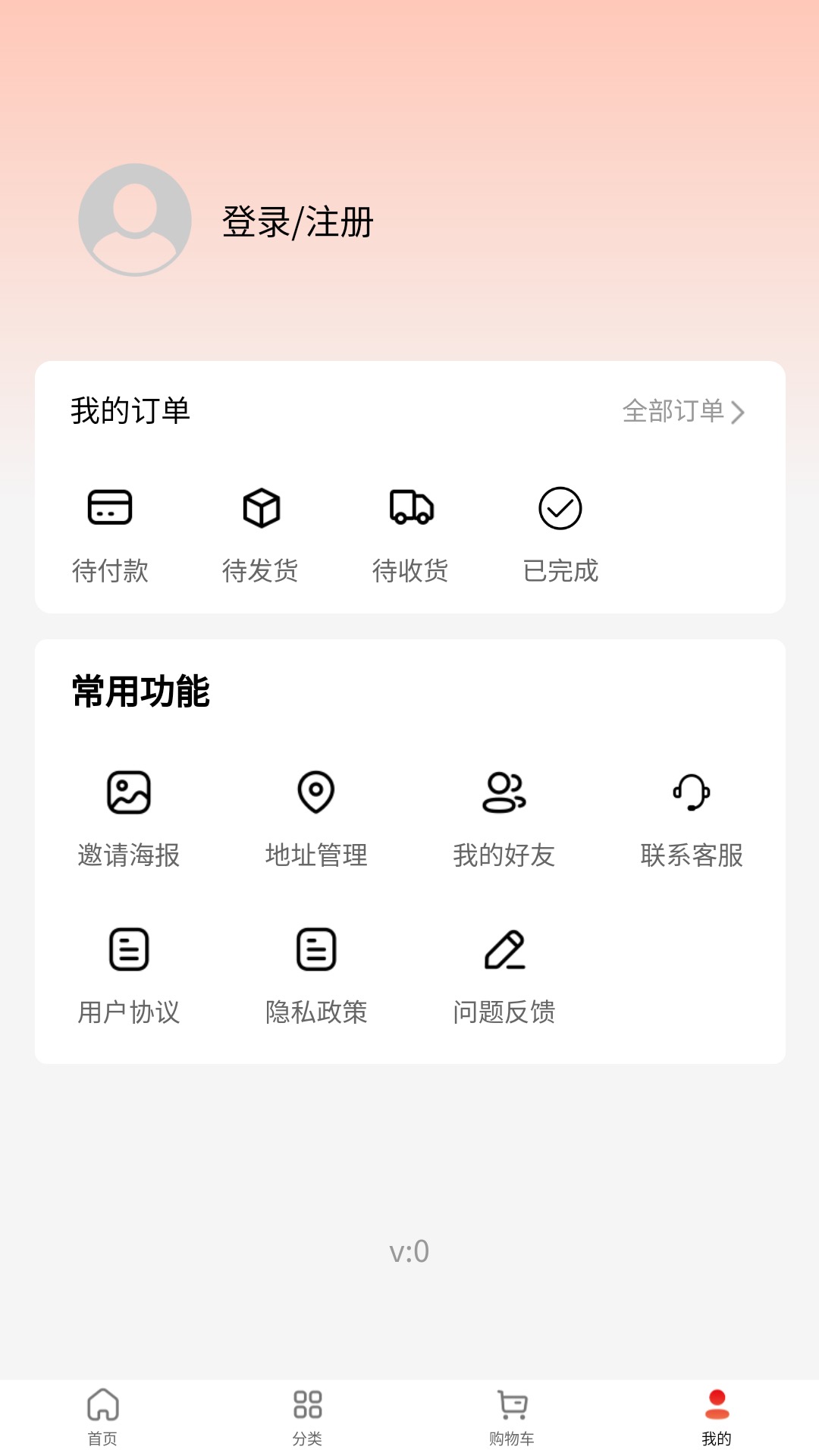The height and width of the screenshot is (1456, 819).
Task: Open the 邀请海报 invite poster icon
Action: pos(129,793)
